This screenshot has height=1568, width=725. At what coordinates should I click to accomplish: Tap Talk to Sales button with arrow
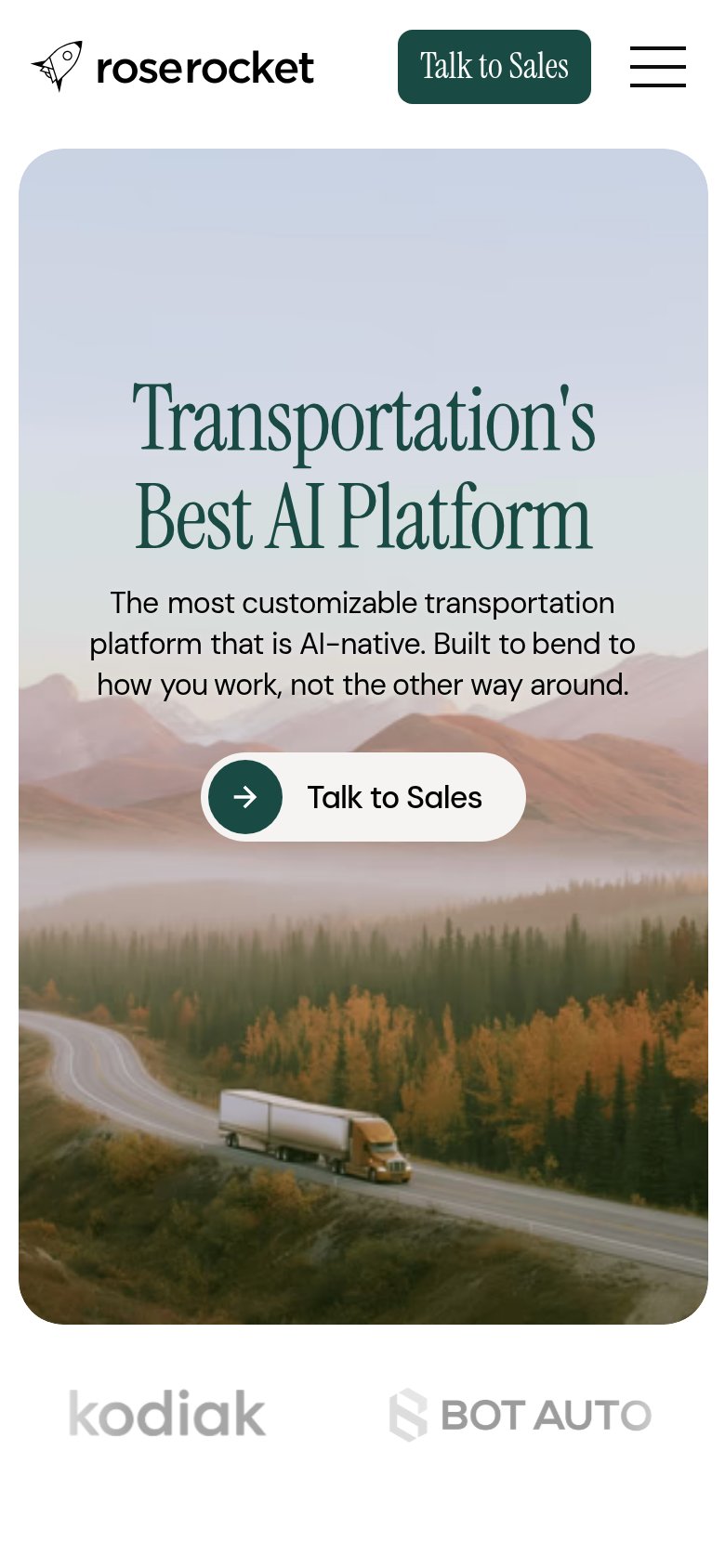point(363,797)
